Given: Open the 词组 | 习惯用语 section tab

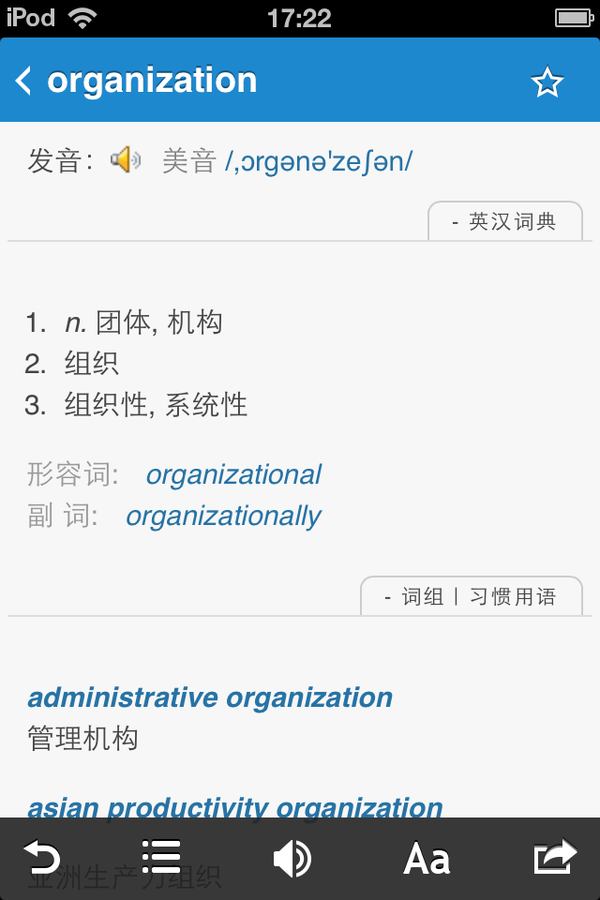Looking at the screenshot, I should point(471,597).
